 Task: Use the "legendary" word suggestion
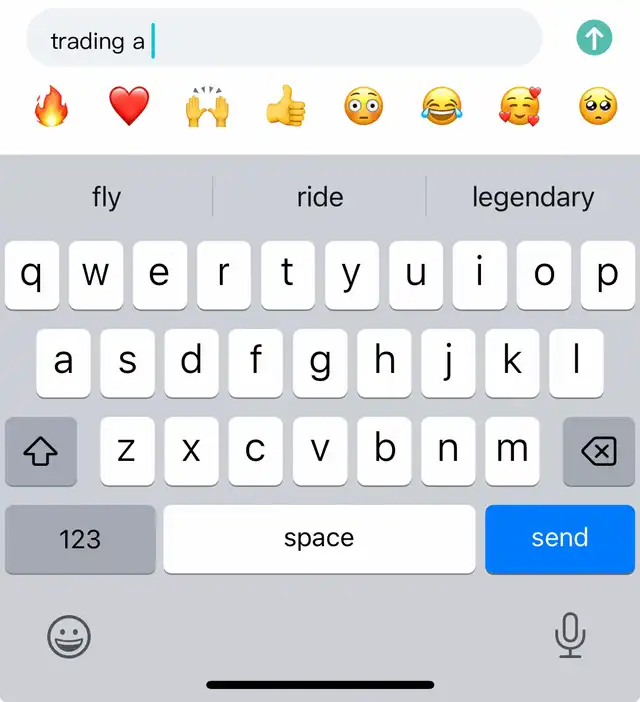pyautogui.click(x=532, y=197)
